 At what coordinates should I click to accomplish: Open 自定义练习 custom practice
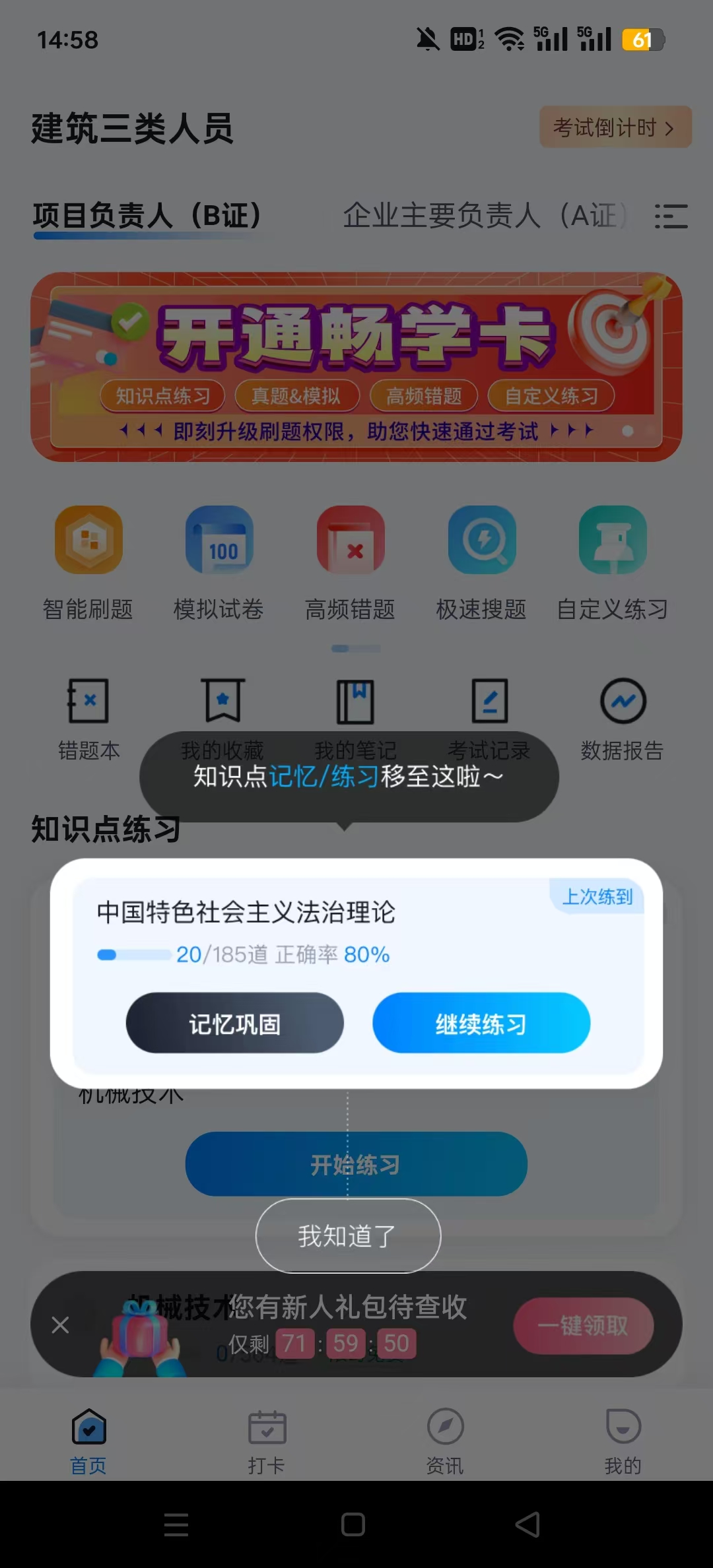pos(613,561)
